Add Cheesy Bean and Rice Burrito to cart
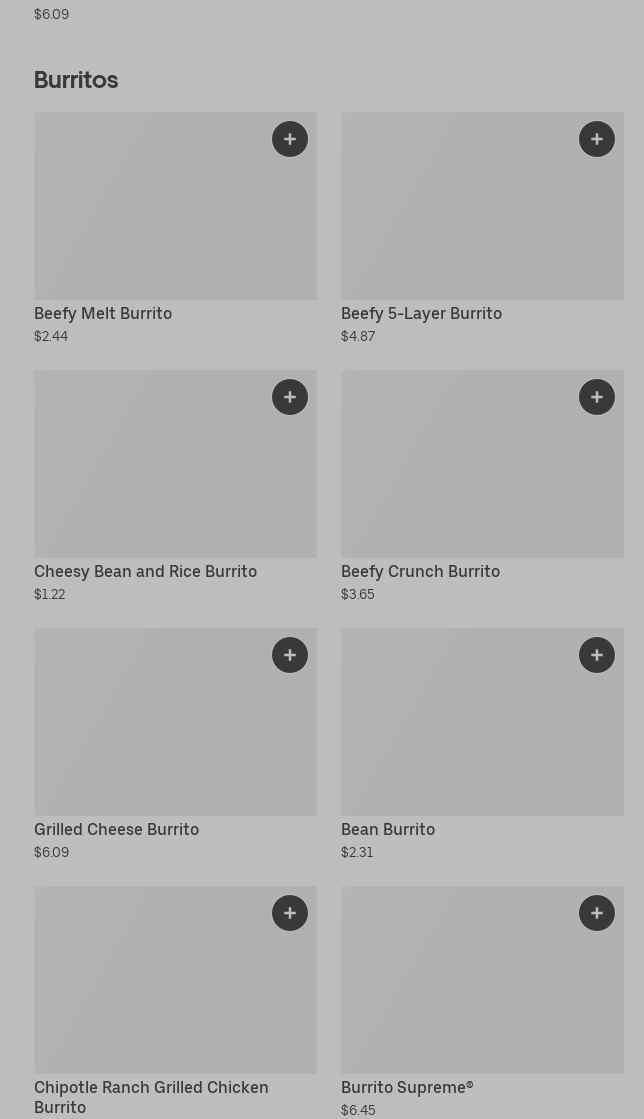 (x=290, y=397)
